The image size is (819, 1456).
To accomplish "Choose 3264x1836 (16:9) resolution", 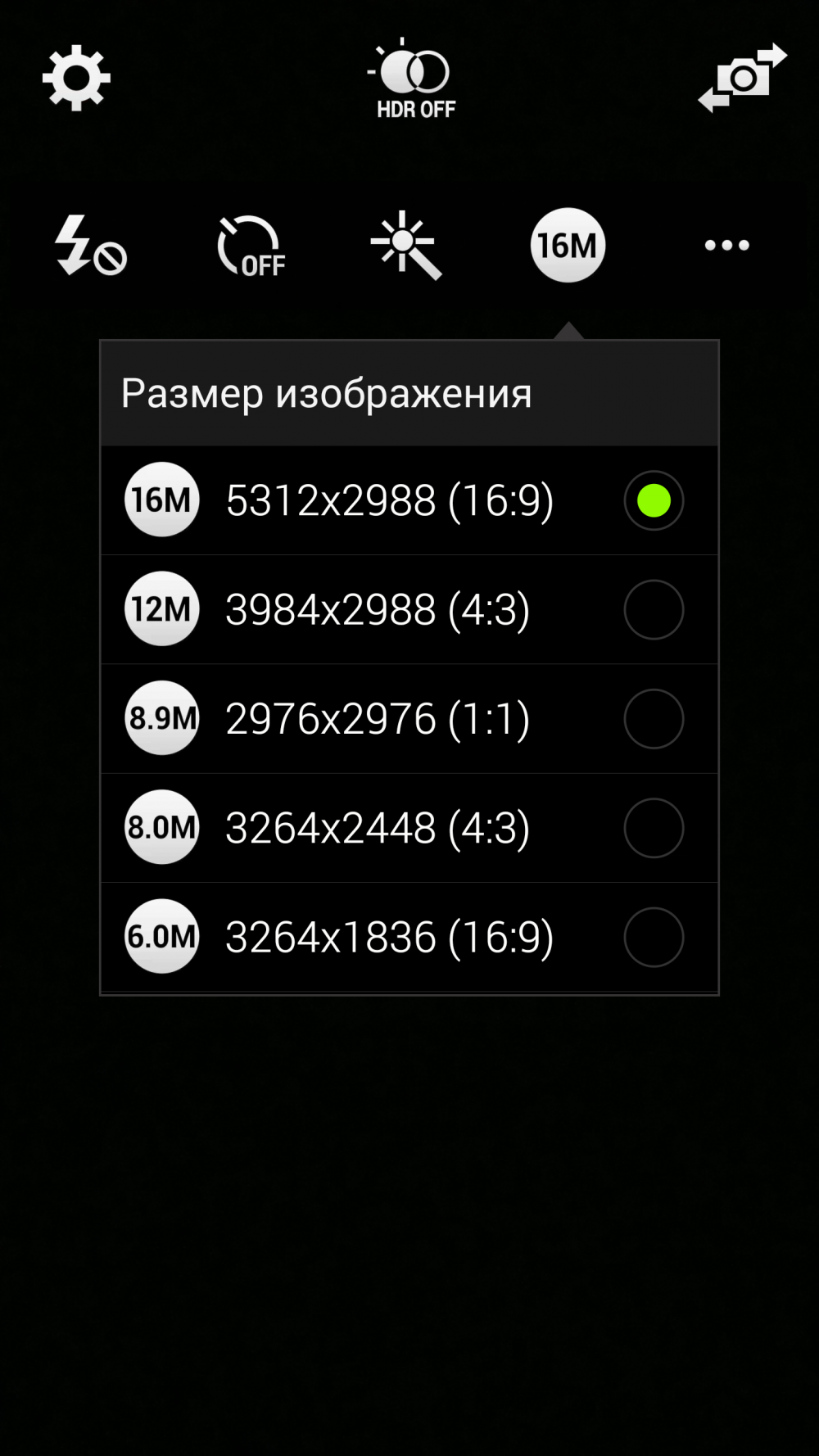I will 409,937.
